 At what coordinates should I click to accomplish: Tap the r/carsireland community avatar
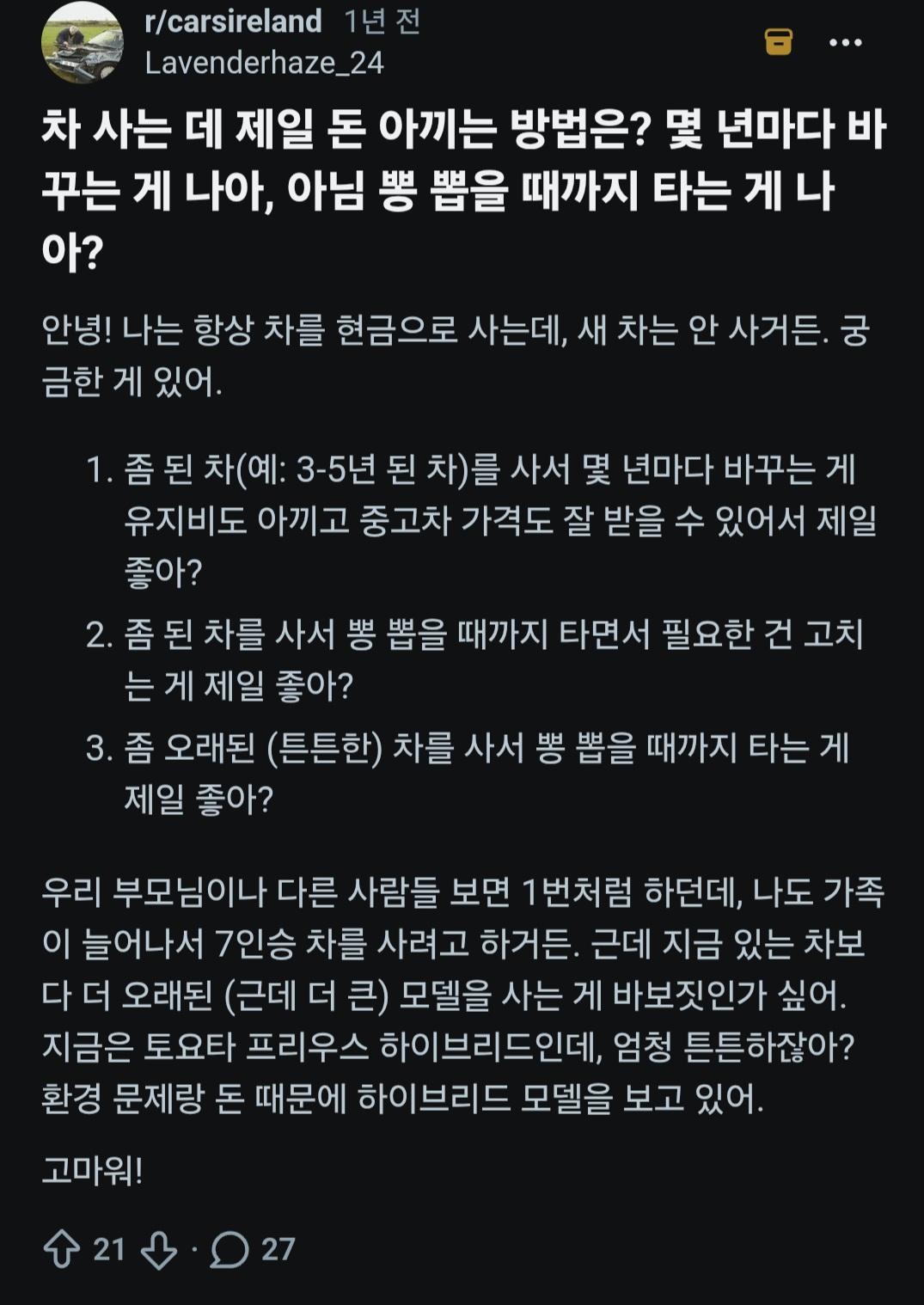click(83, 42)
